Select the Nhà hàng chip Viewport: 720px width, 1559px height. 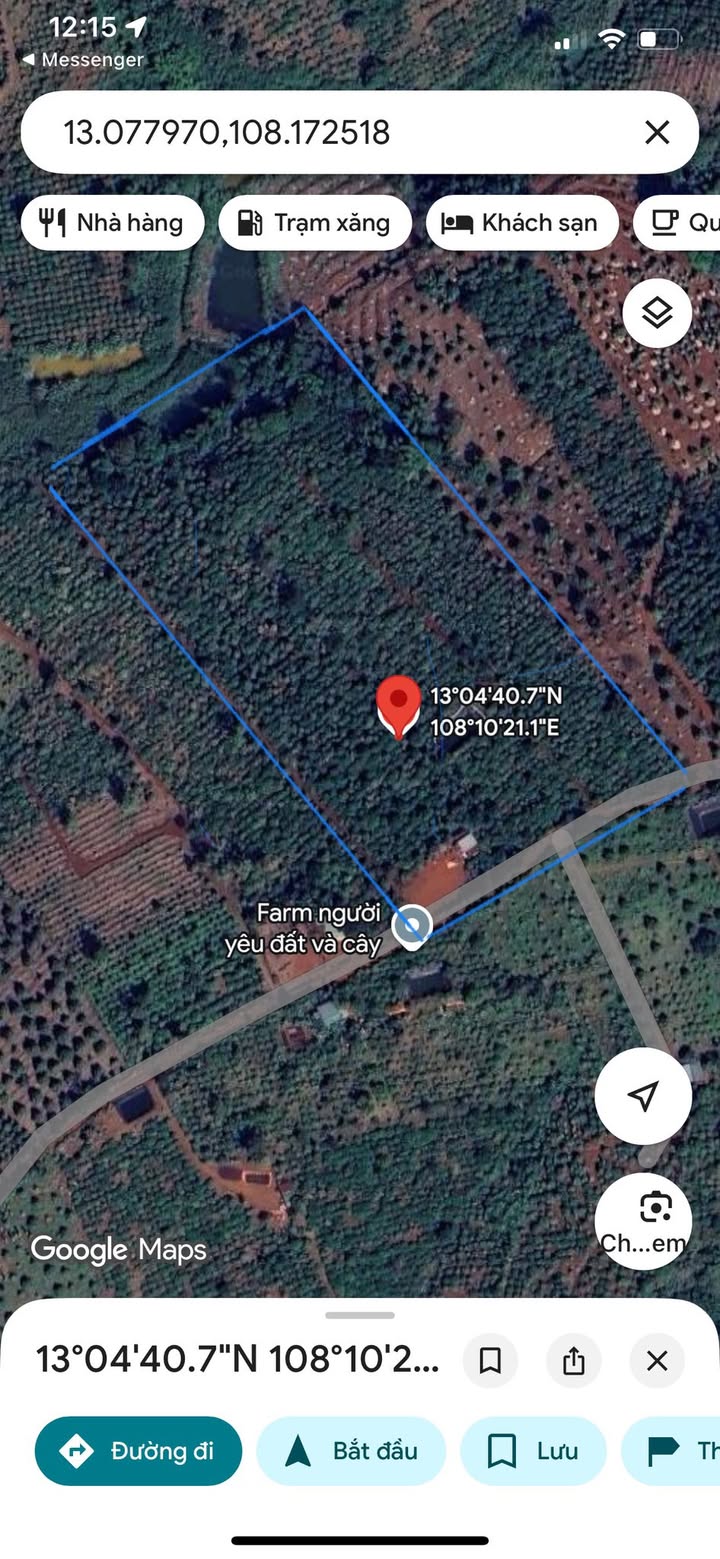click(x=112, y=222)
